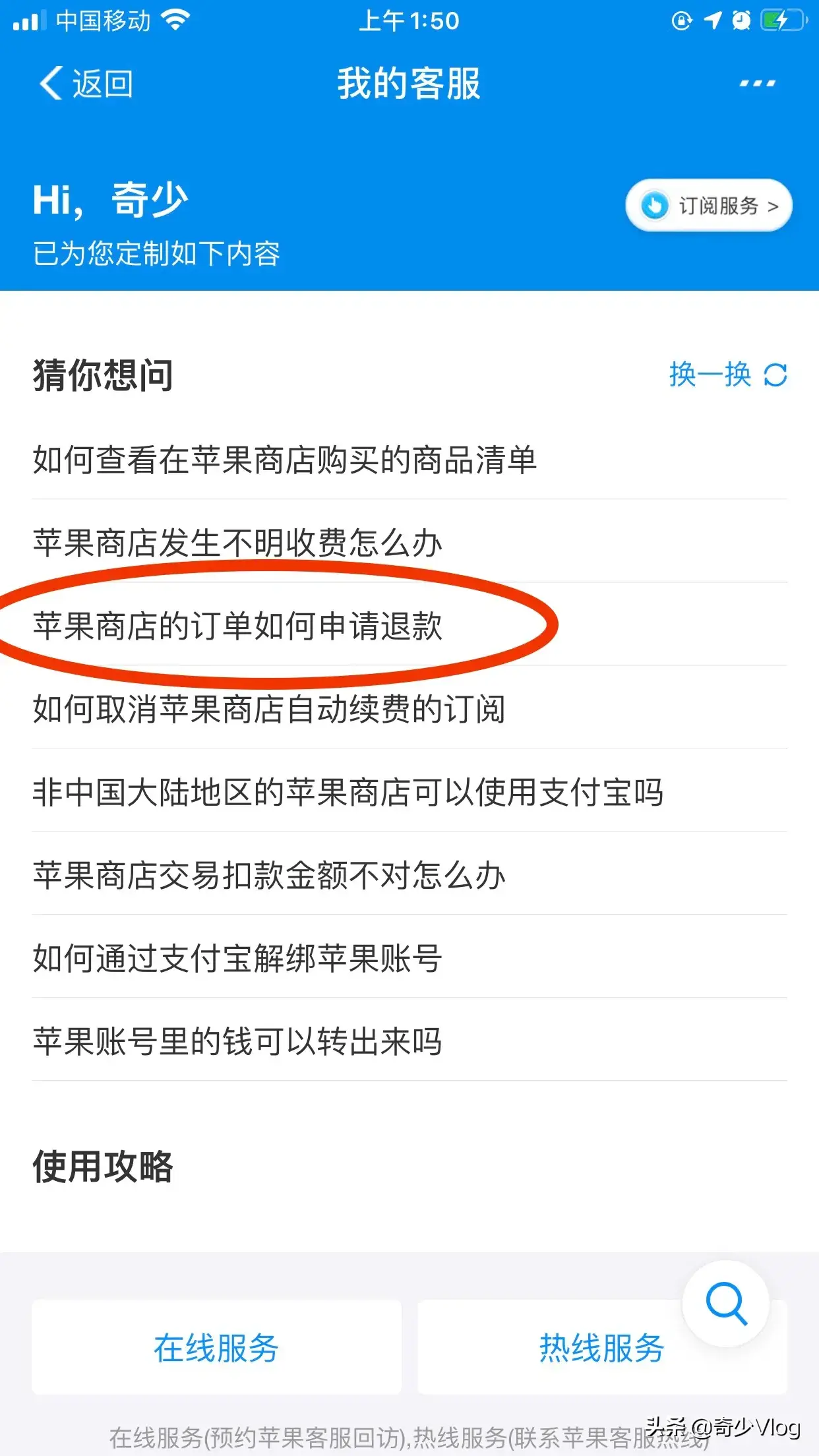Open 如何查看在苹果商店购买的商品清单
Viewport: 819px width, 1456px height.
tap(284, 460)
